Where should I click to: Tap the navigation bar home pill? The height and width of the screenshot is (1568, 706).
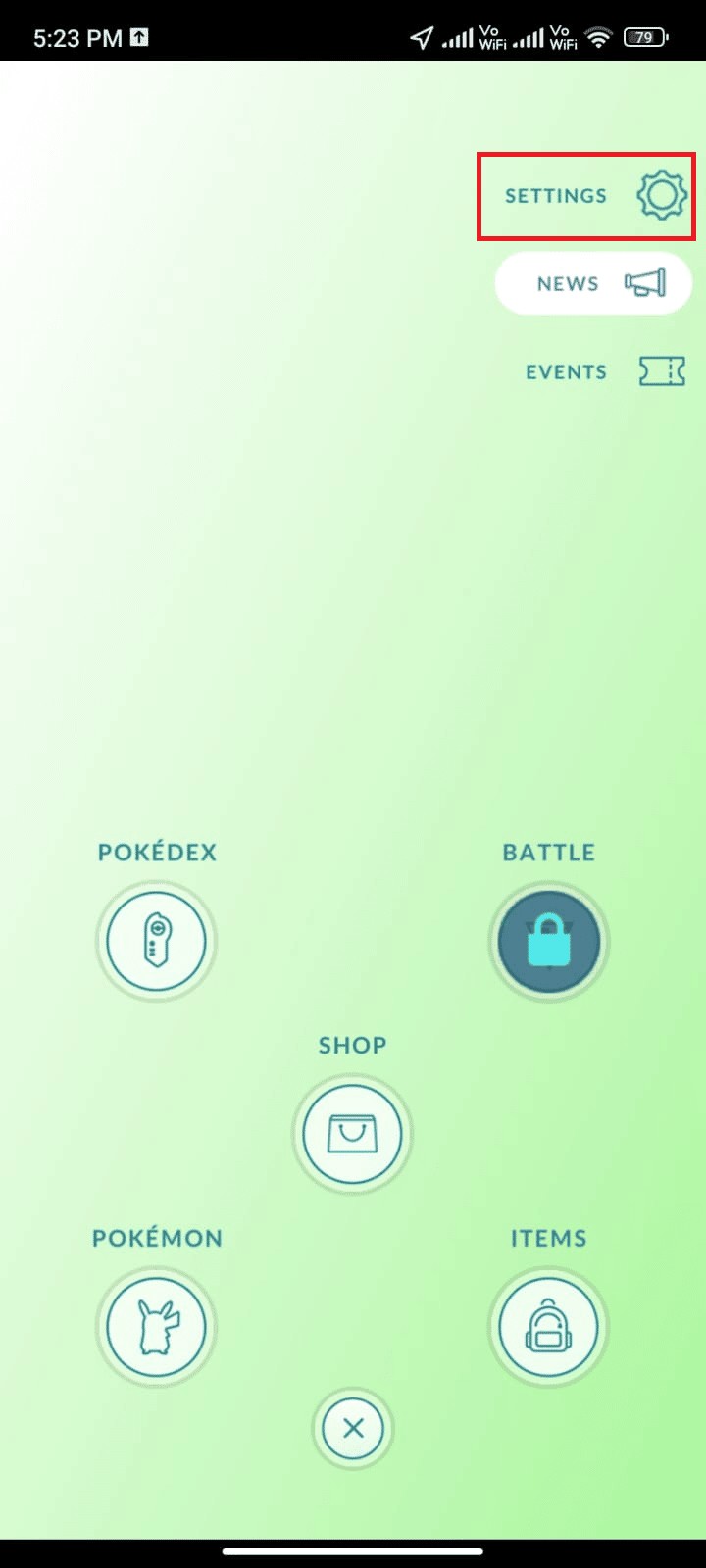click(353, 1552)
